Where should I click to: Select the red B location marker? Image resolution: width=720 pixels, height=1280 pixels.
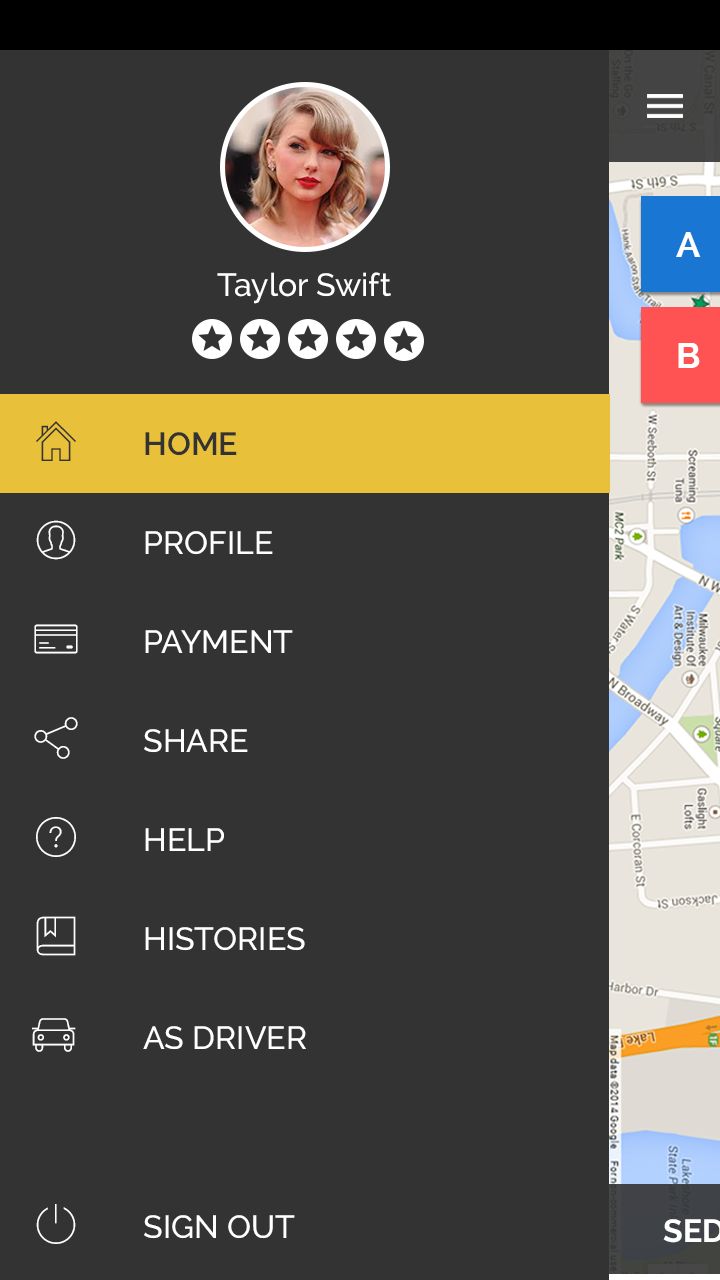click(683, 355)
